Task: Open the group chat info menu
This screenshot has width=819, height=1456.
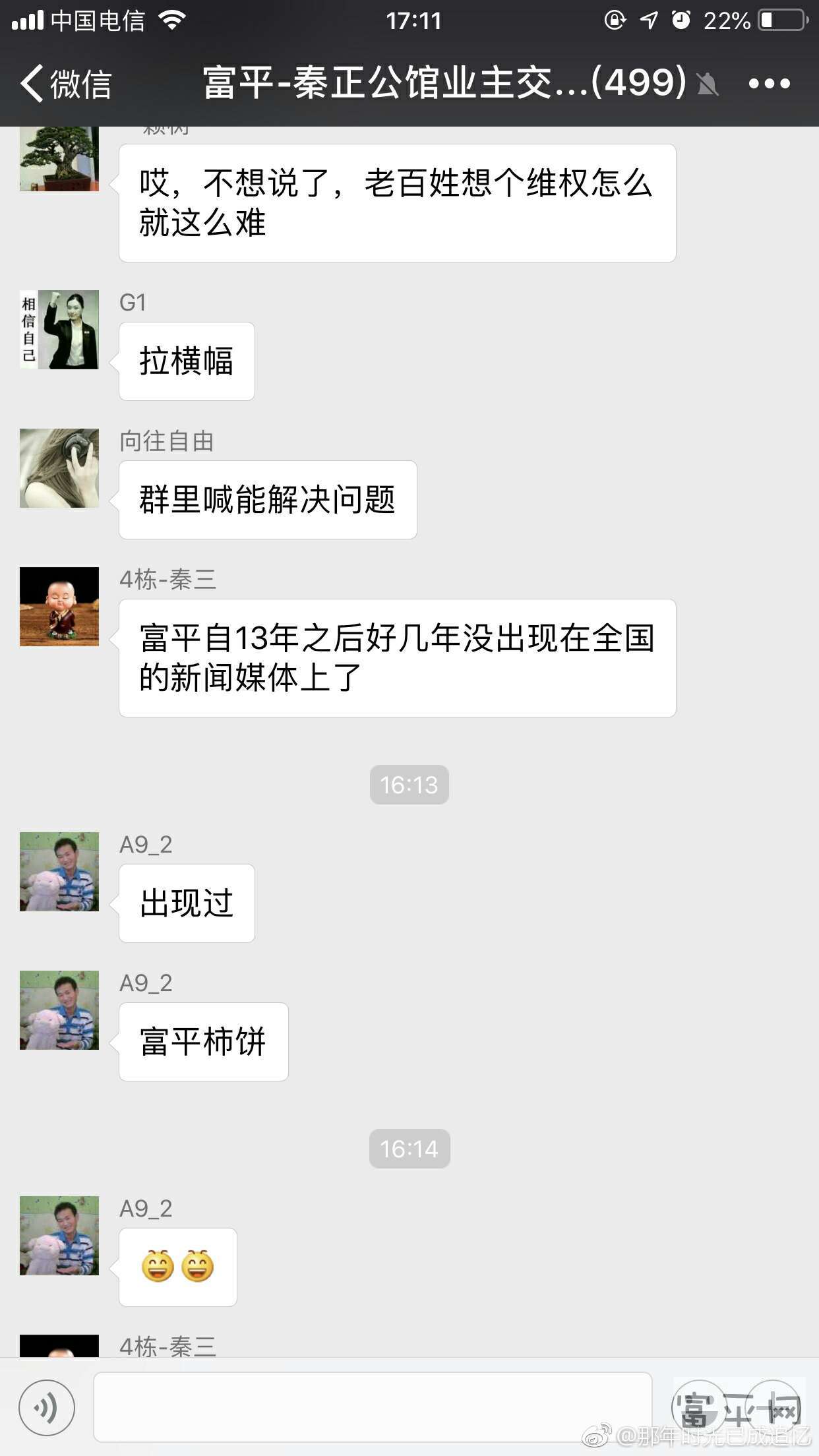Action: click(x=769, y=84)
